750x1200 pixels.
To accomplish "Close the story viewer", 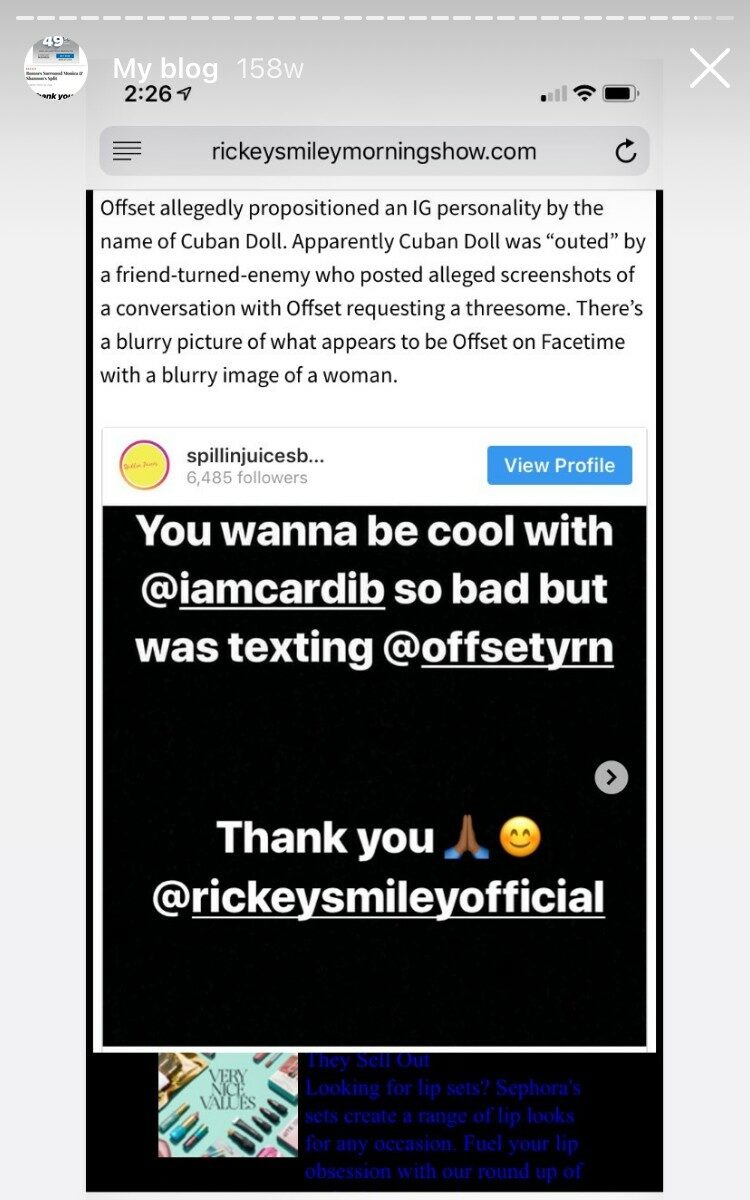I will tap(710, 68).
